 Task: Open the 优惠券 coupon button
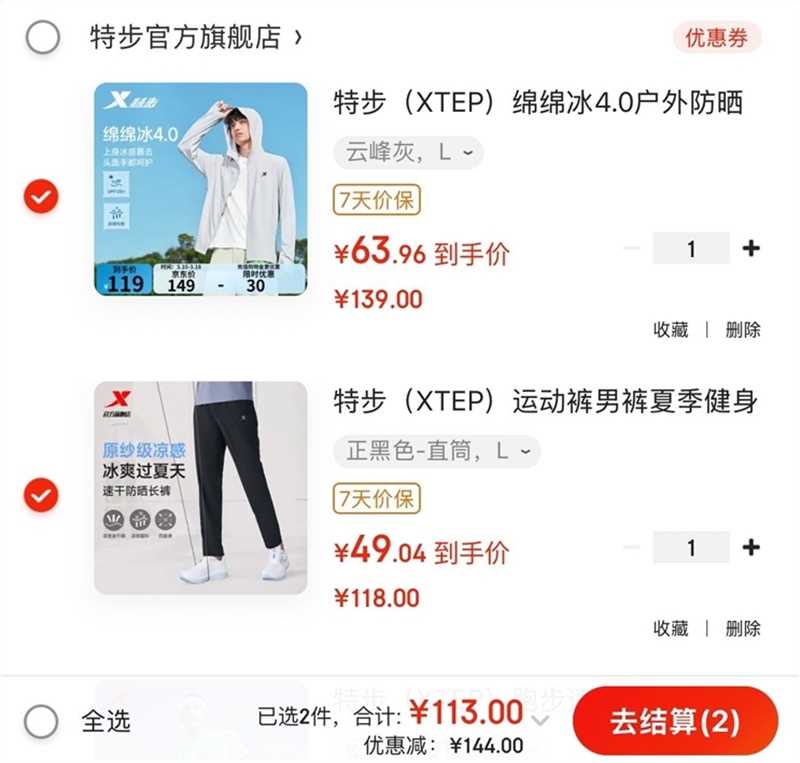[716, 38]
